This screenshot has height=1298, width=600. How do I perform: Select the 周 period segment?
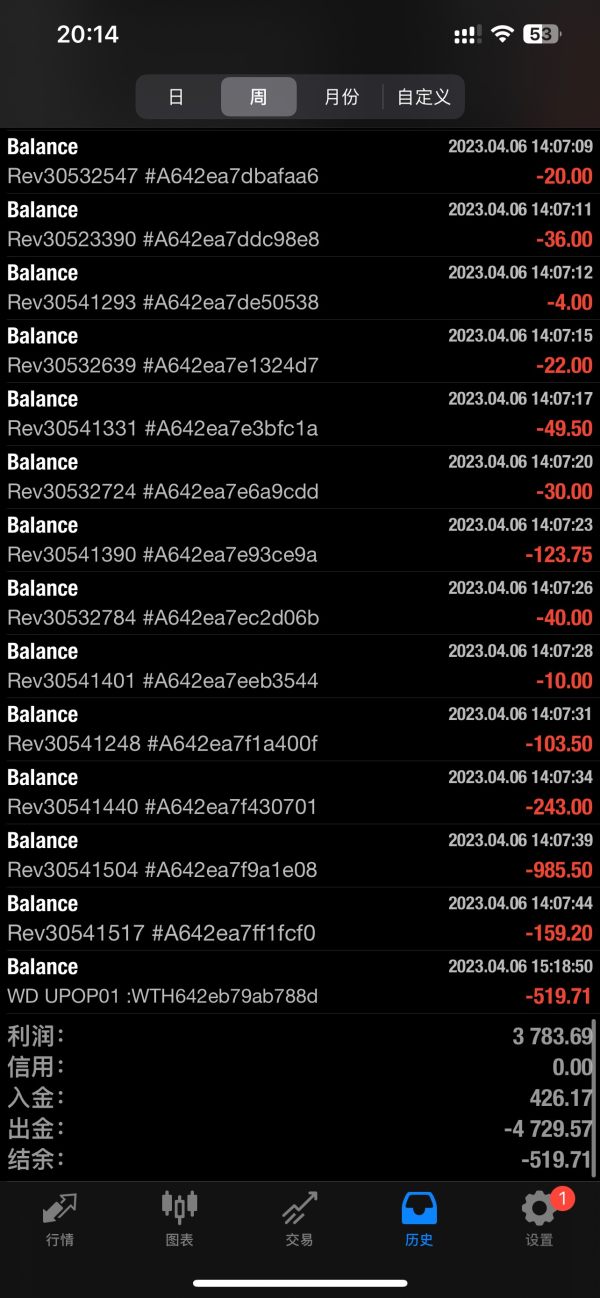[x=258, y=97]
